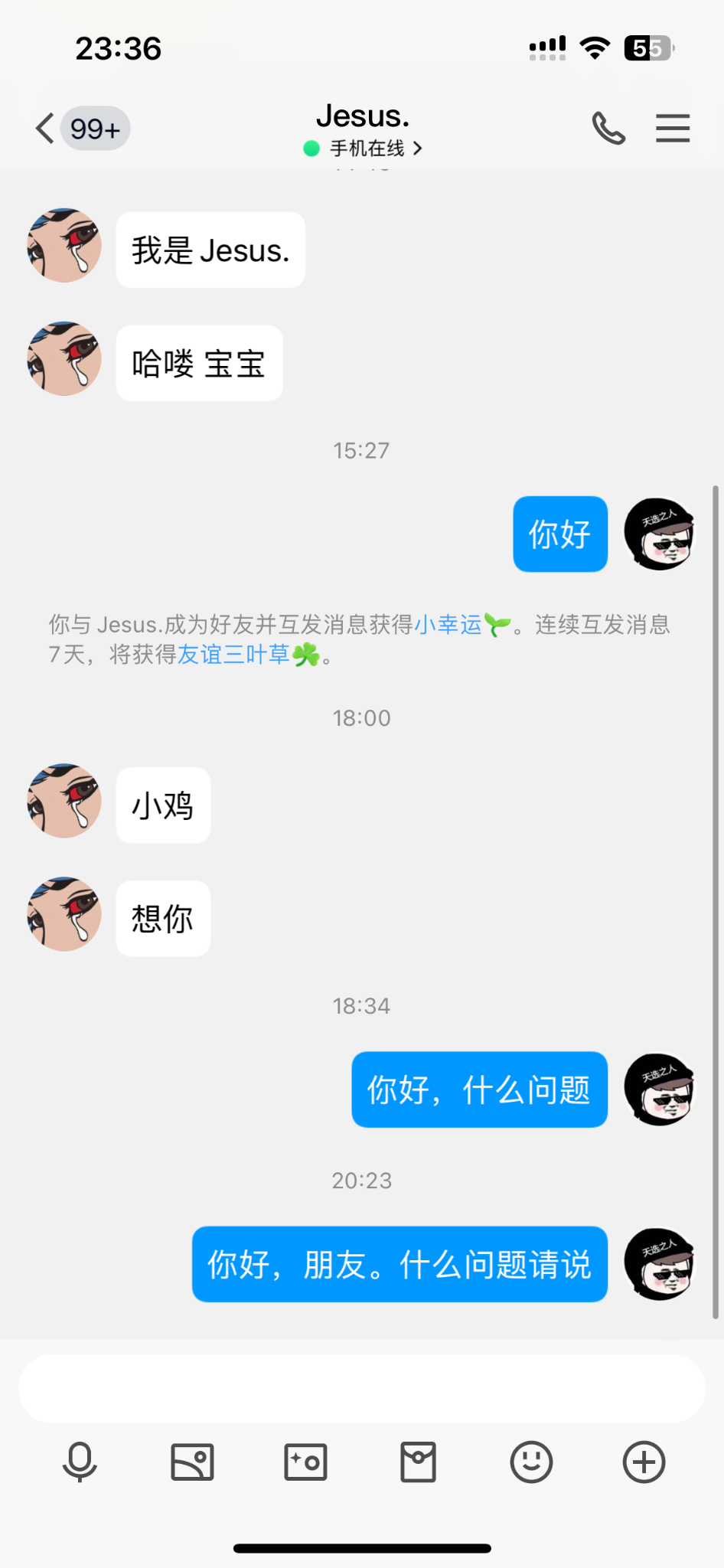
Task: Open the 友谊三叶草 link
Action: [233, 655]
